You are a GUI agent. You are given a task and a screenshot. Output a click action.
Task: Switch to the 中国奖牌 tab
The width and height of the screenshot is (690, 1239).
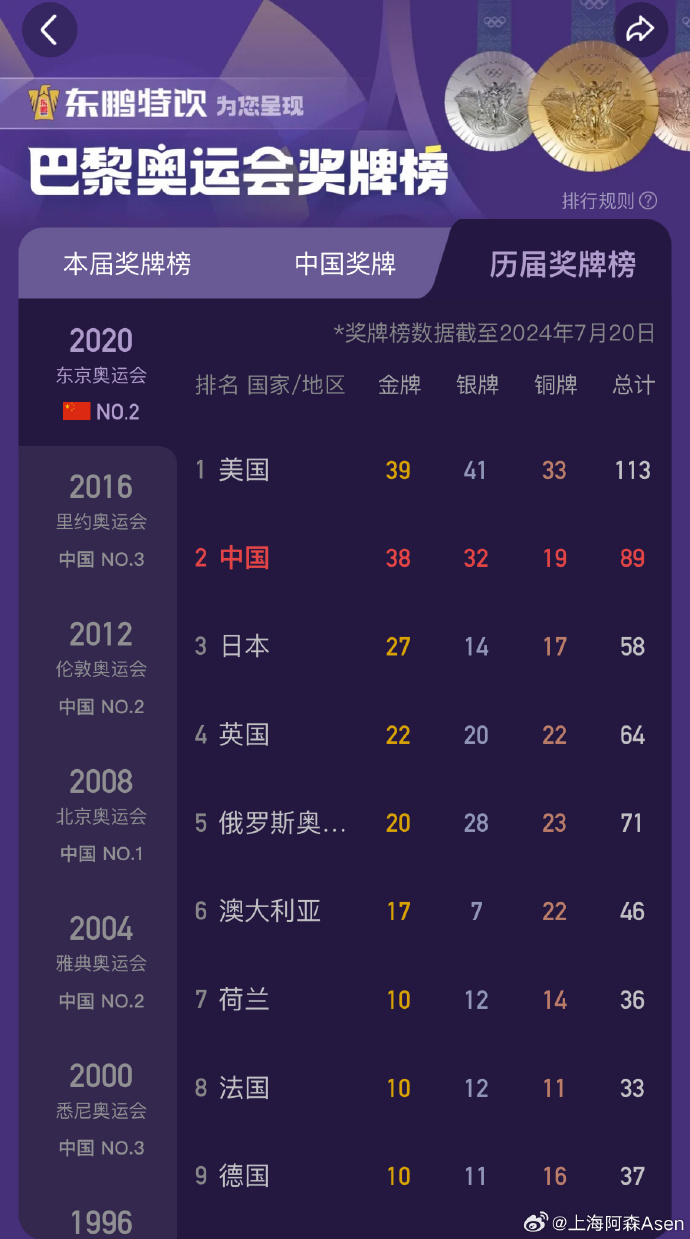coord(345,264)
